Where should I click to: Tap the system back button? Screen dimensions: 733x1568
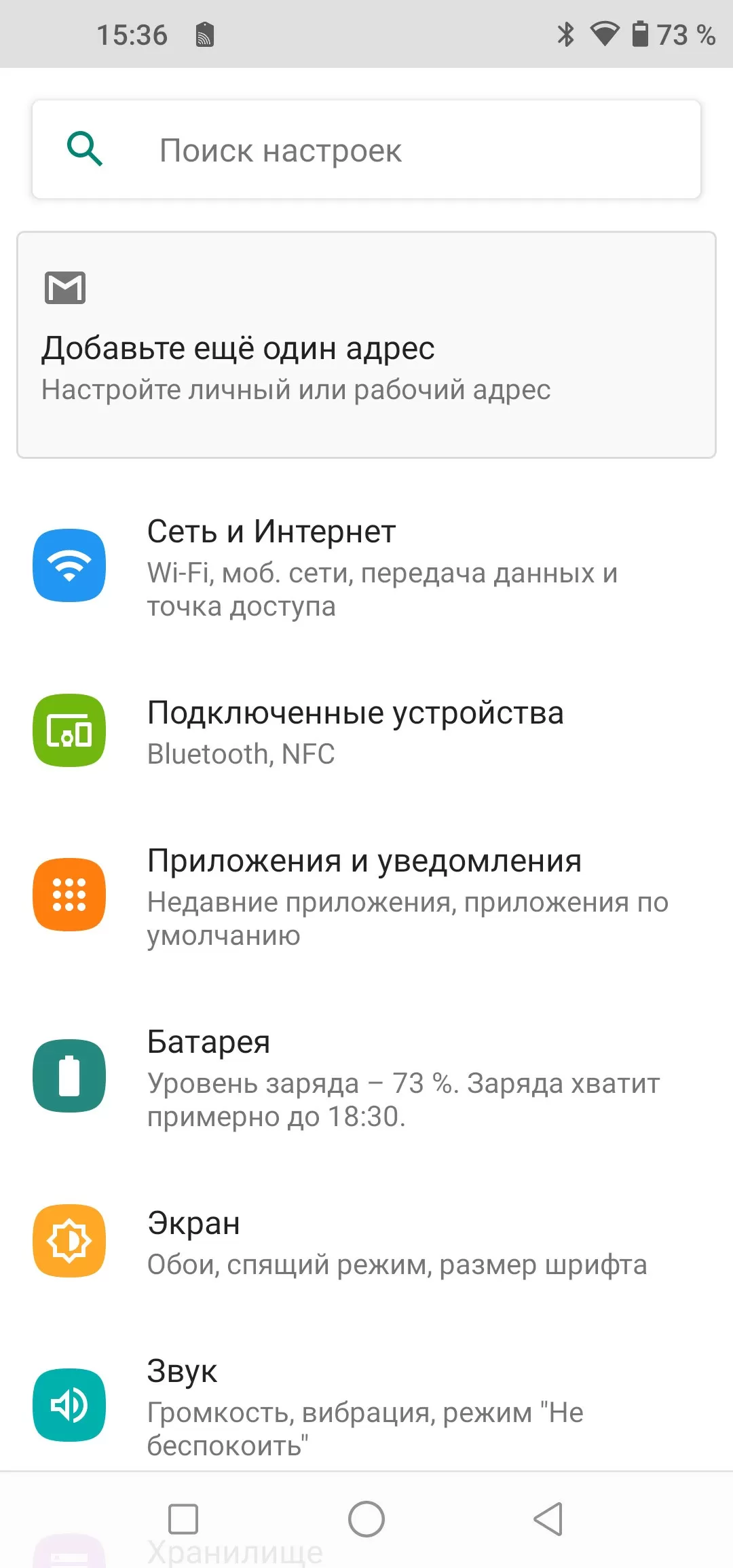click(x=549, y=1519)
